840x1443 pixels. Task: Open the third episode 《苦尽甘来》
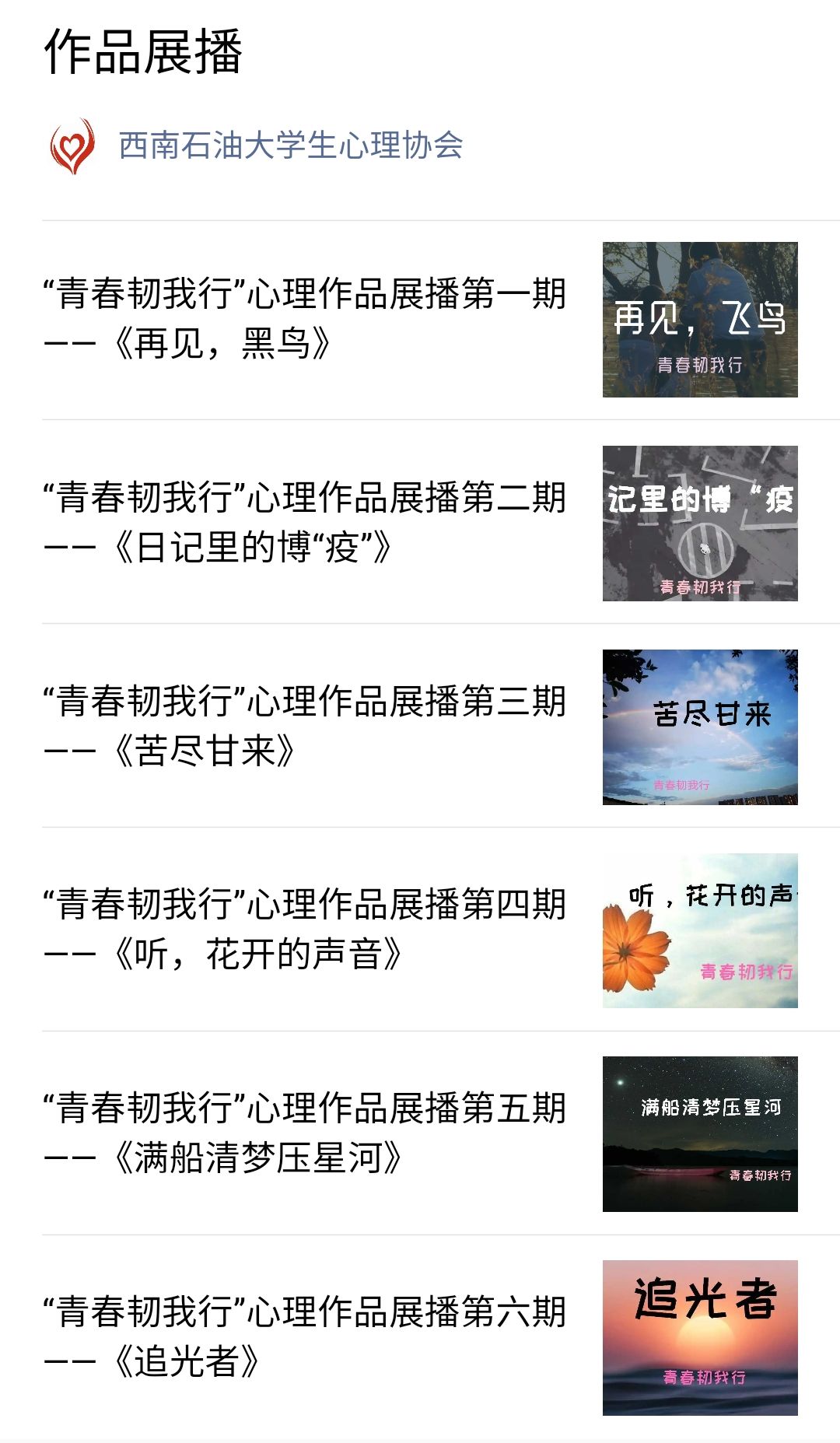pyautogui.click(x=305, y=727)
